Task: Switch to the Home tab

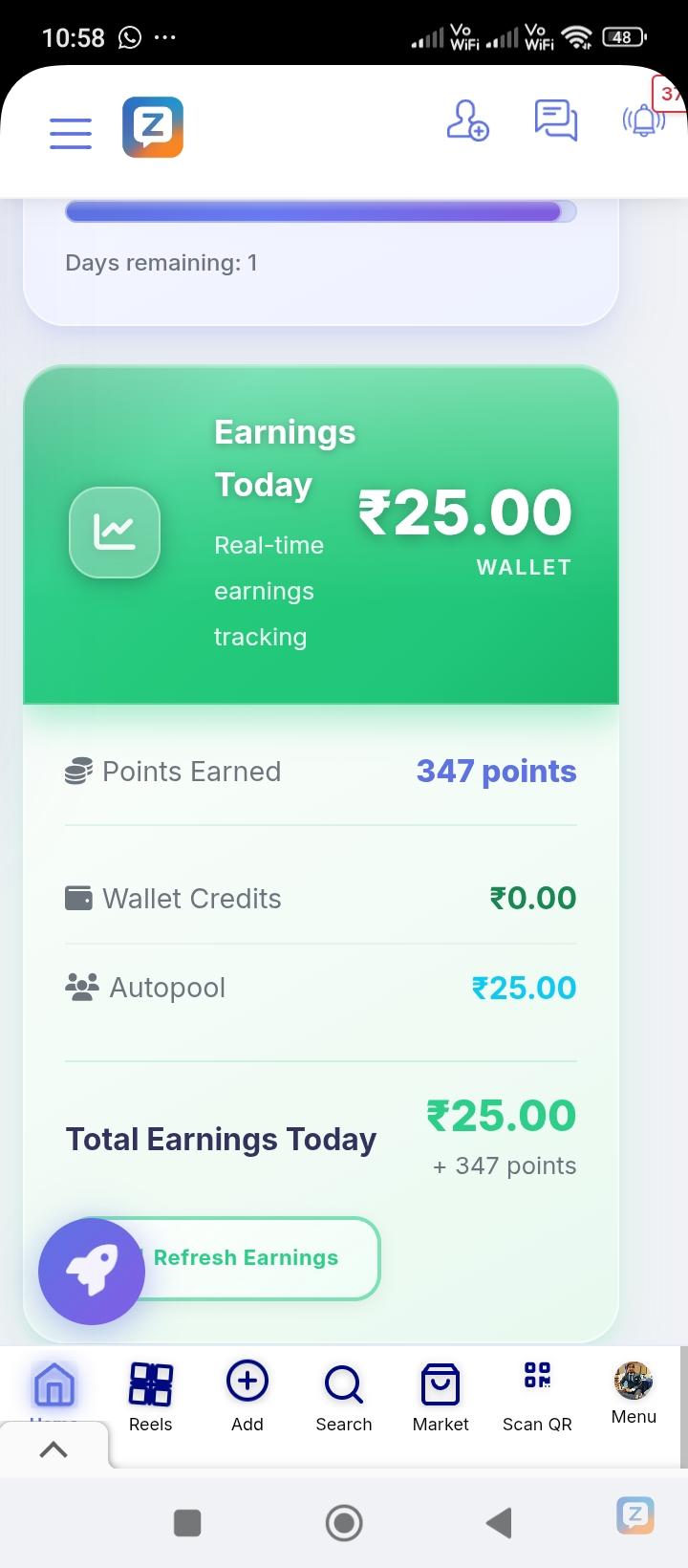Action: point(54,1386)
